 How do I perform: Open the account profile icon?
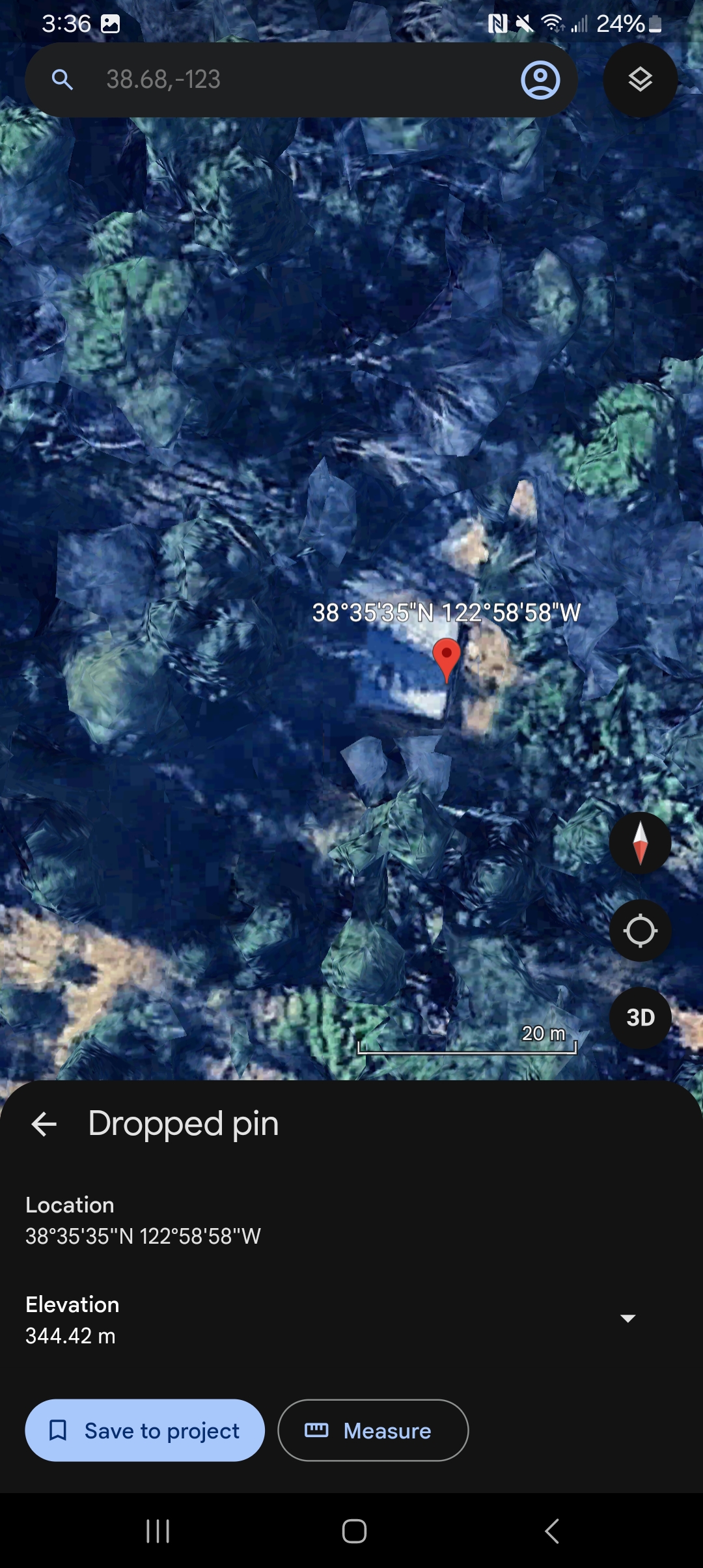pyautogui.click(x=540, y=80)
